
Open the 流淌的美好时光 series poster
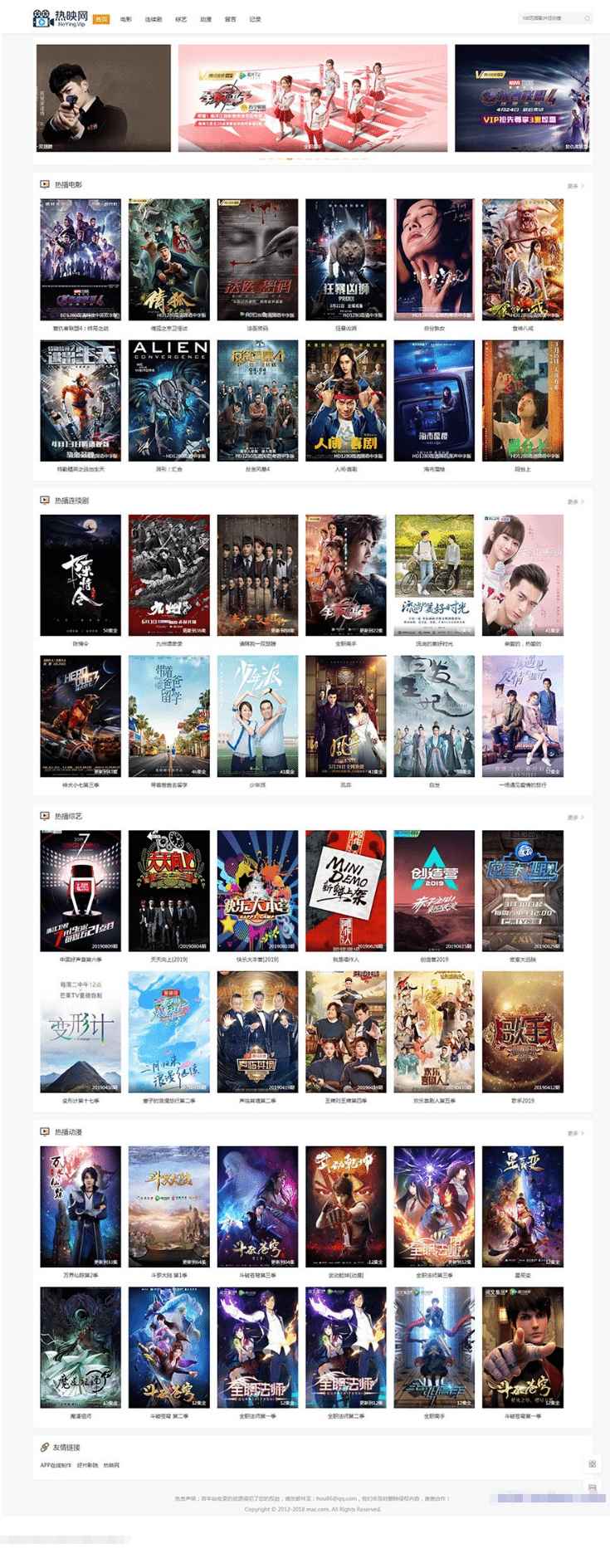coord(434,574)
